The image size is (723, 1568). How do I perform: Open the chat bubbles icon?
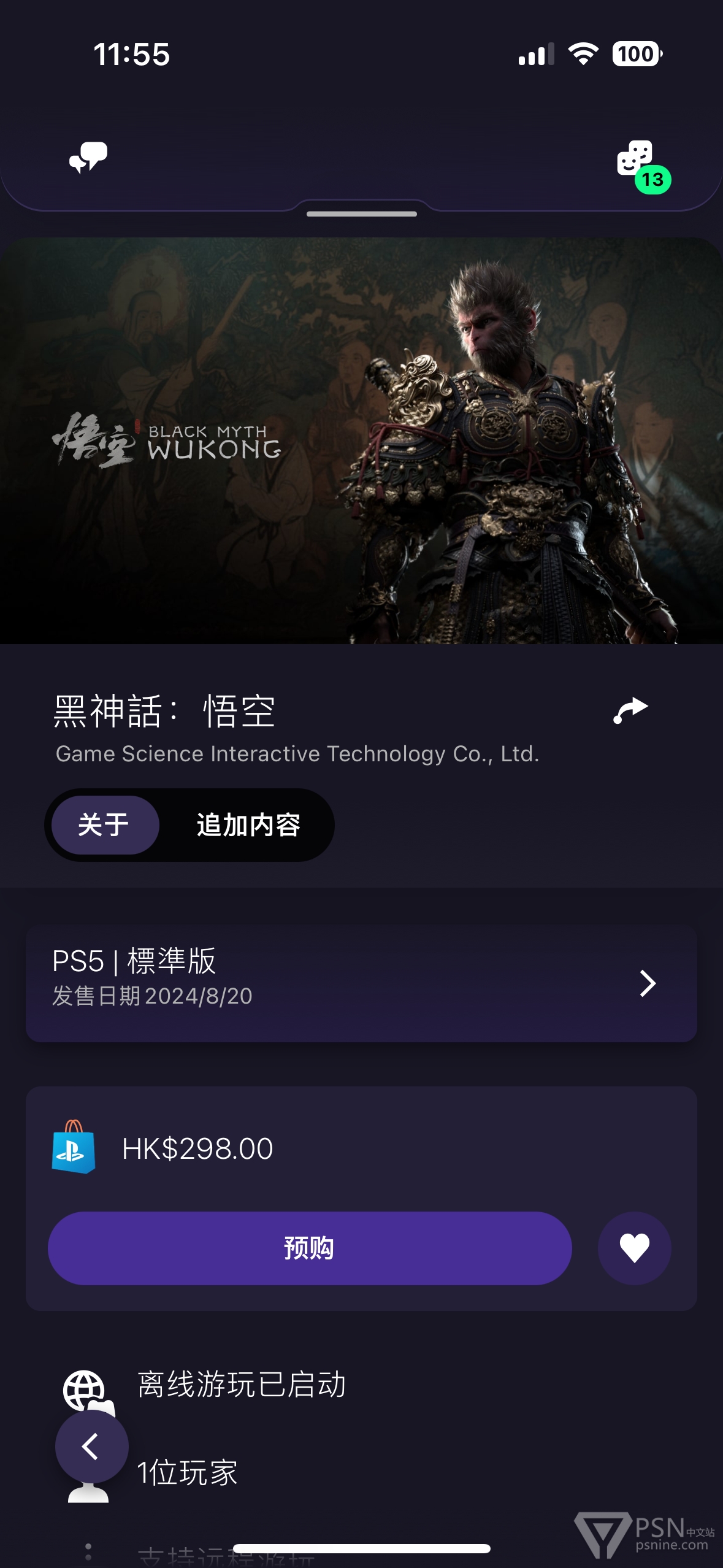[88, 158]
